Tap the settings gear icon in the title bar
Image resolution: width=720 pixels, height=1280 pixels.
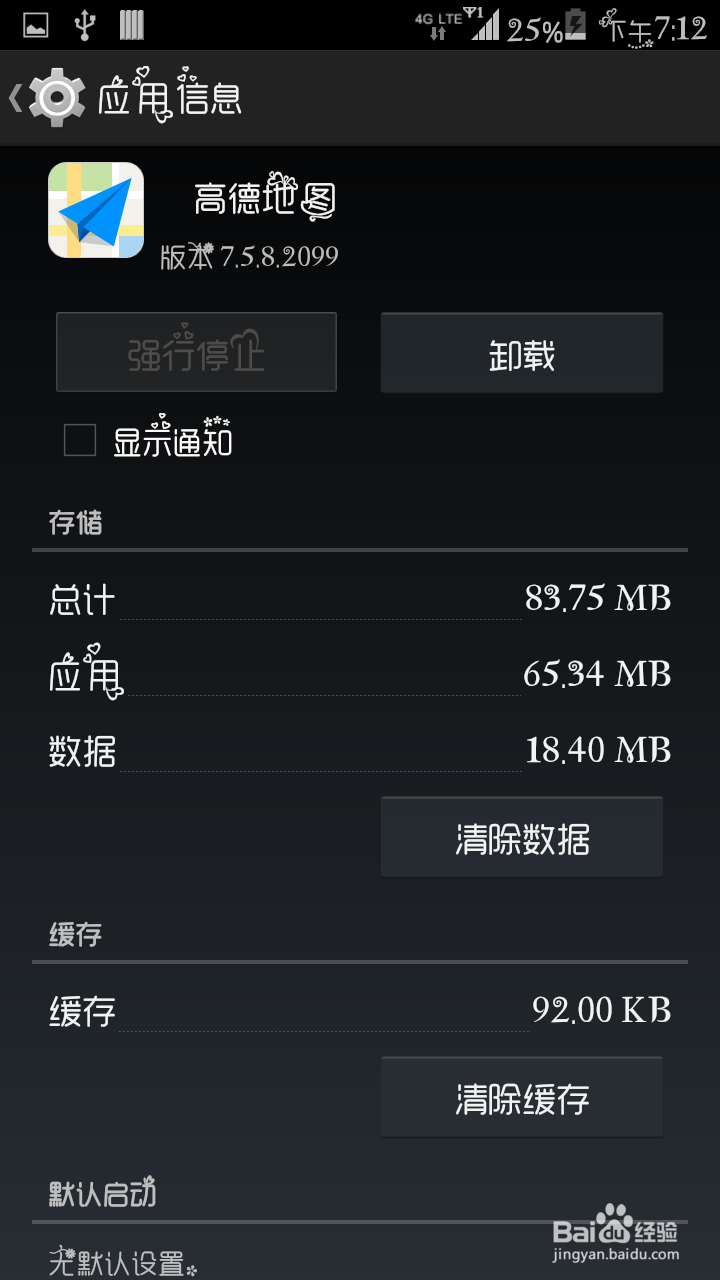tap(57, 97)
